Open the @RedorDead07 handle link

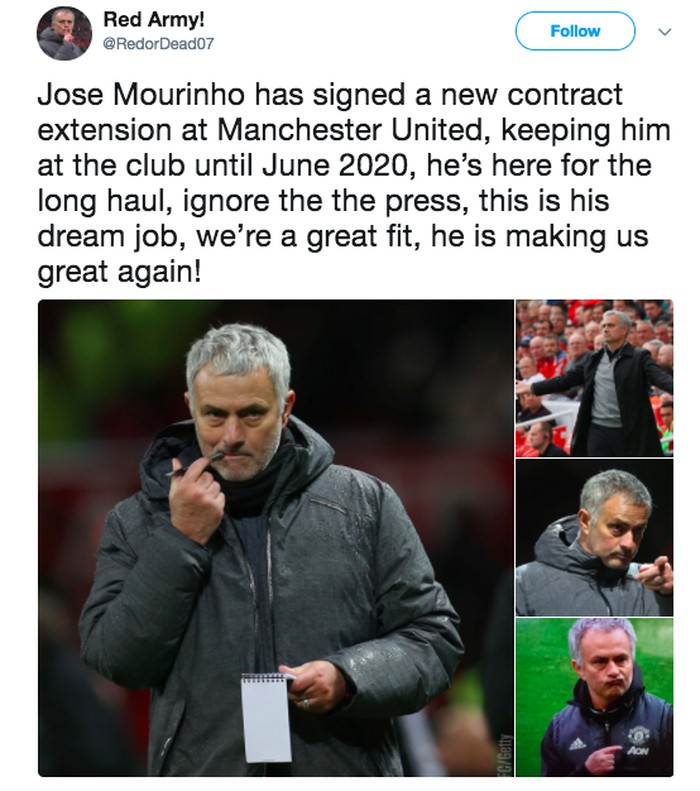click(159, 44)
